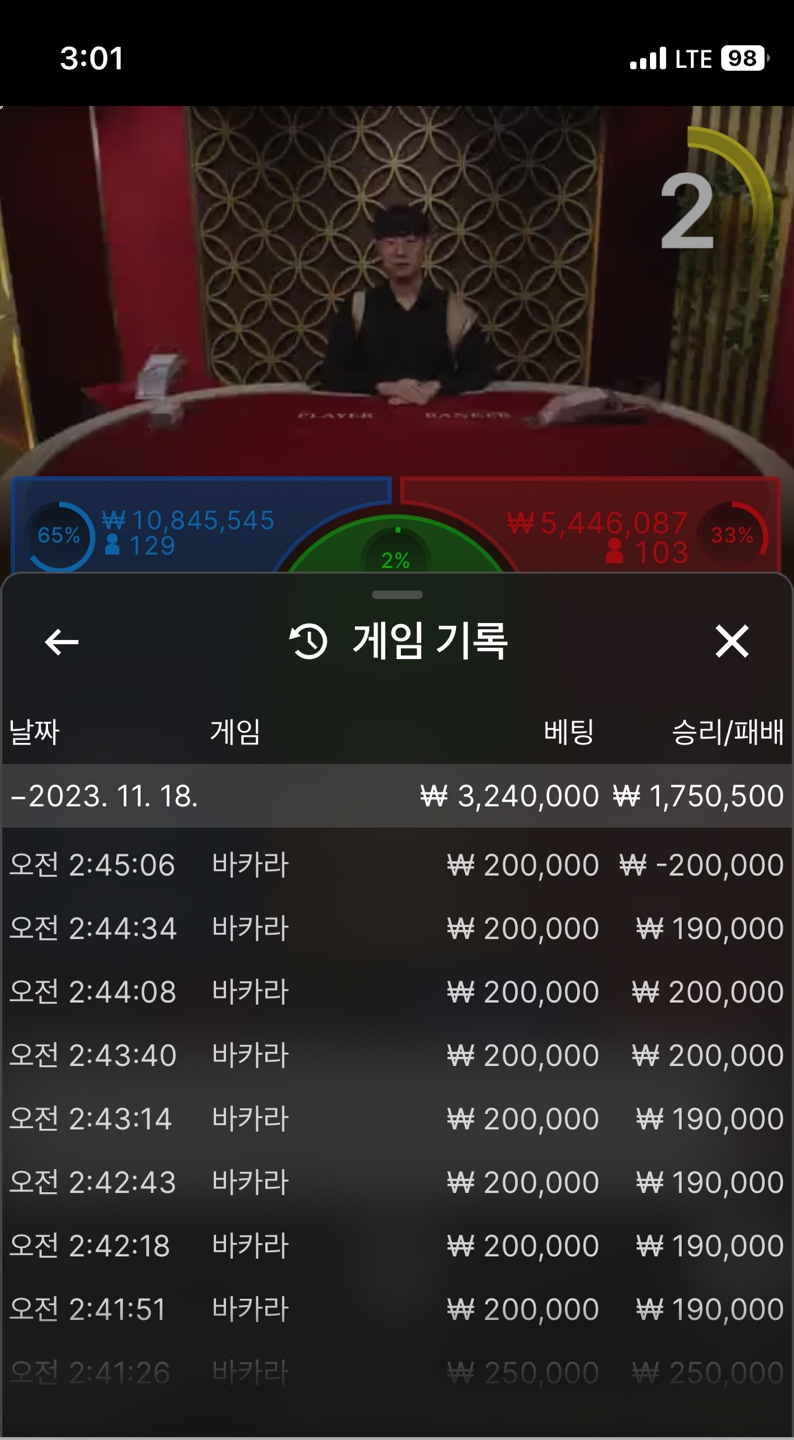The image size is (794, 1440).
Task: Close the 게임 기록 panel
Action: 732,642
